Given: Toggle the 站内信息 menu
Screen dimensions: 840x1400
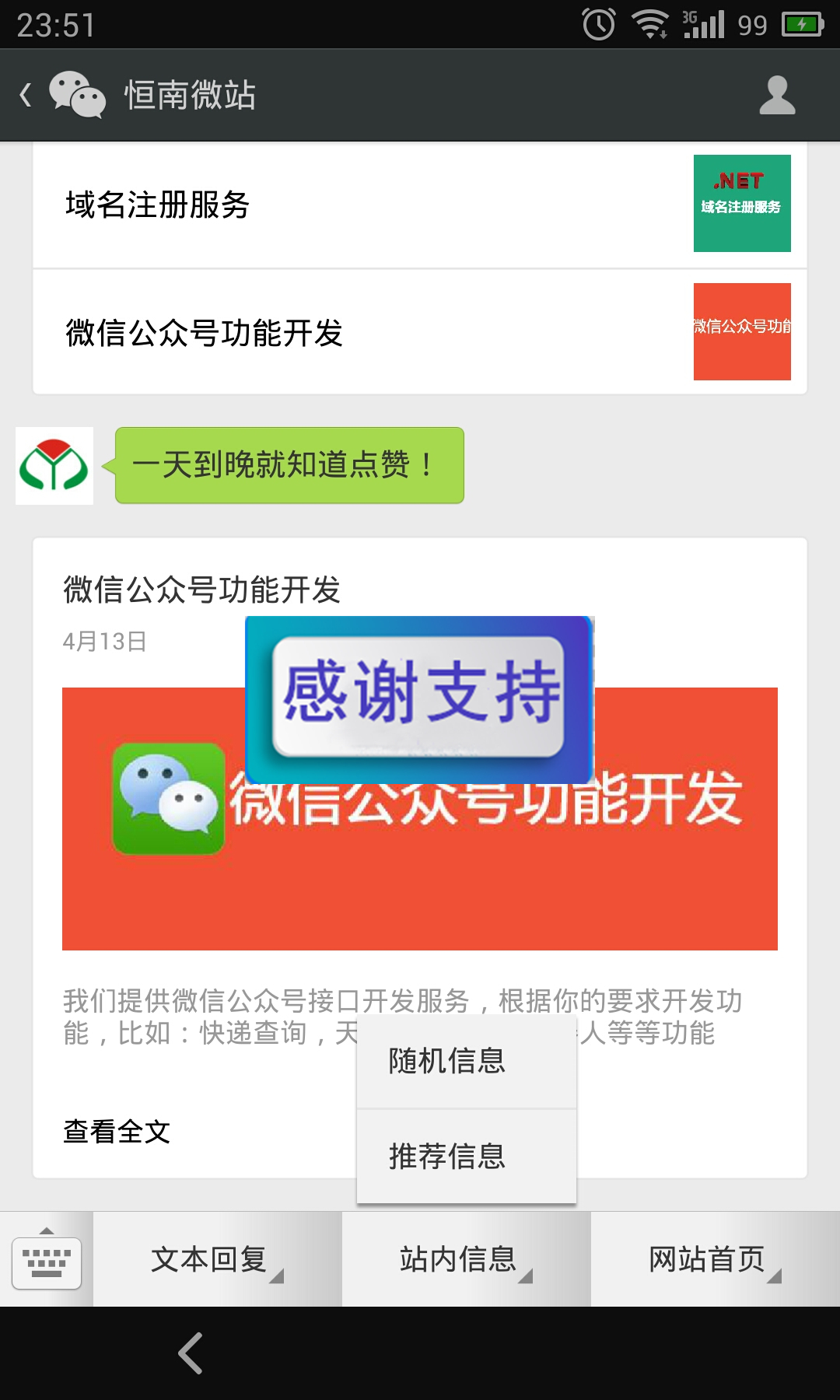Looking at the screenshot, I should pos(467,1259).
